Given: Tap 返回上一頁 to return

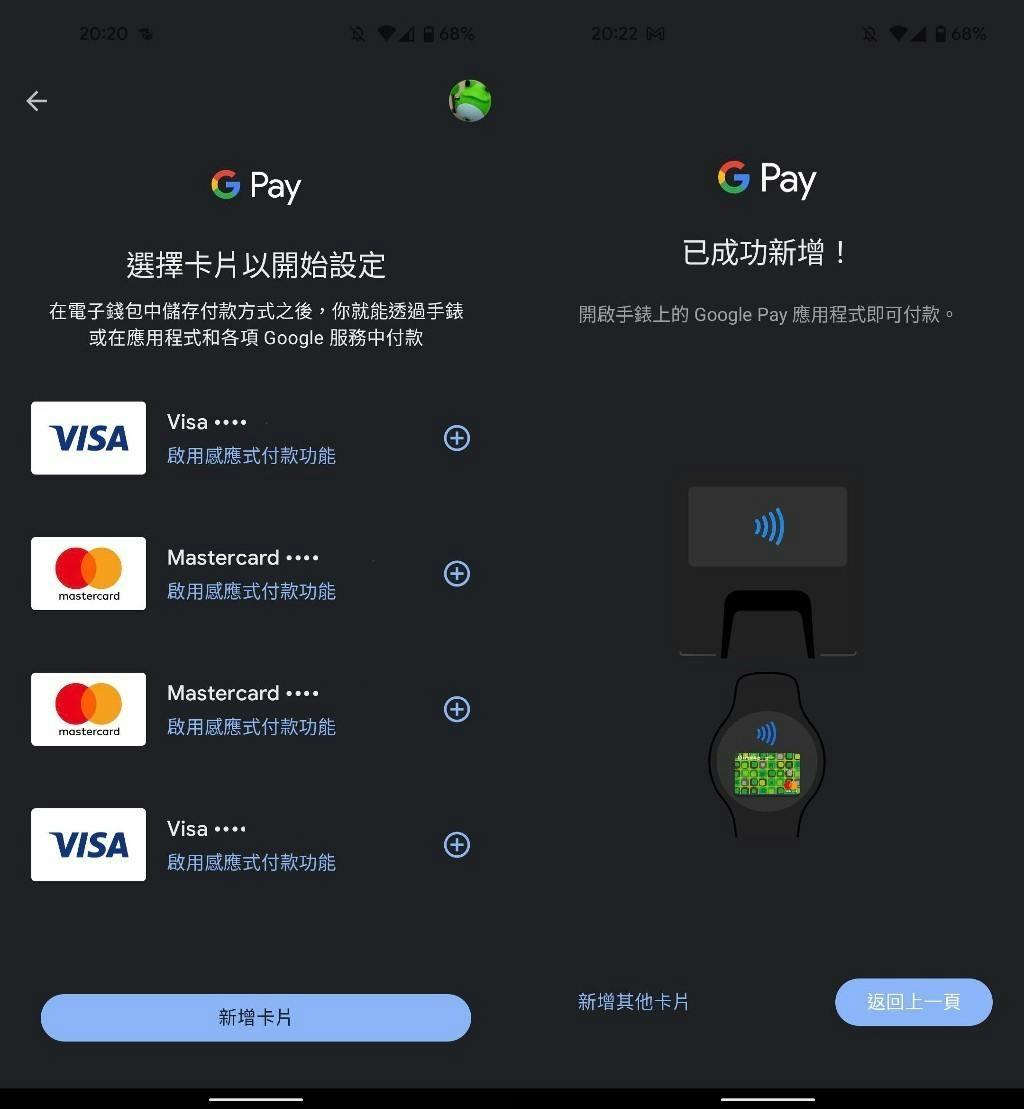Looking at the screenshot, I should tap(913, 1002).
